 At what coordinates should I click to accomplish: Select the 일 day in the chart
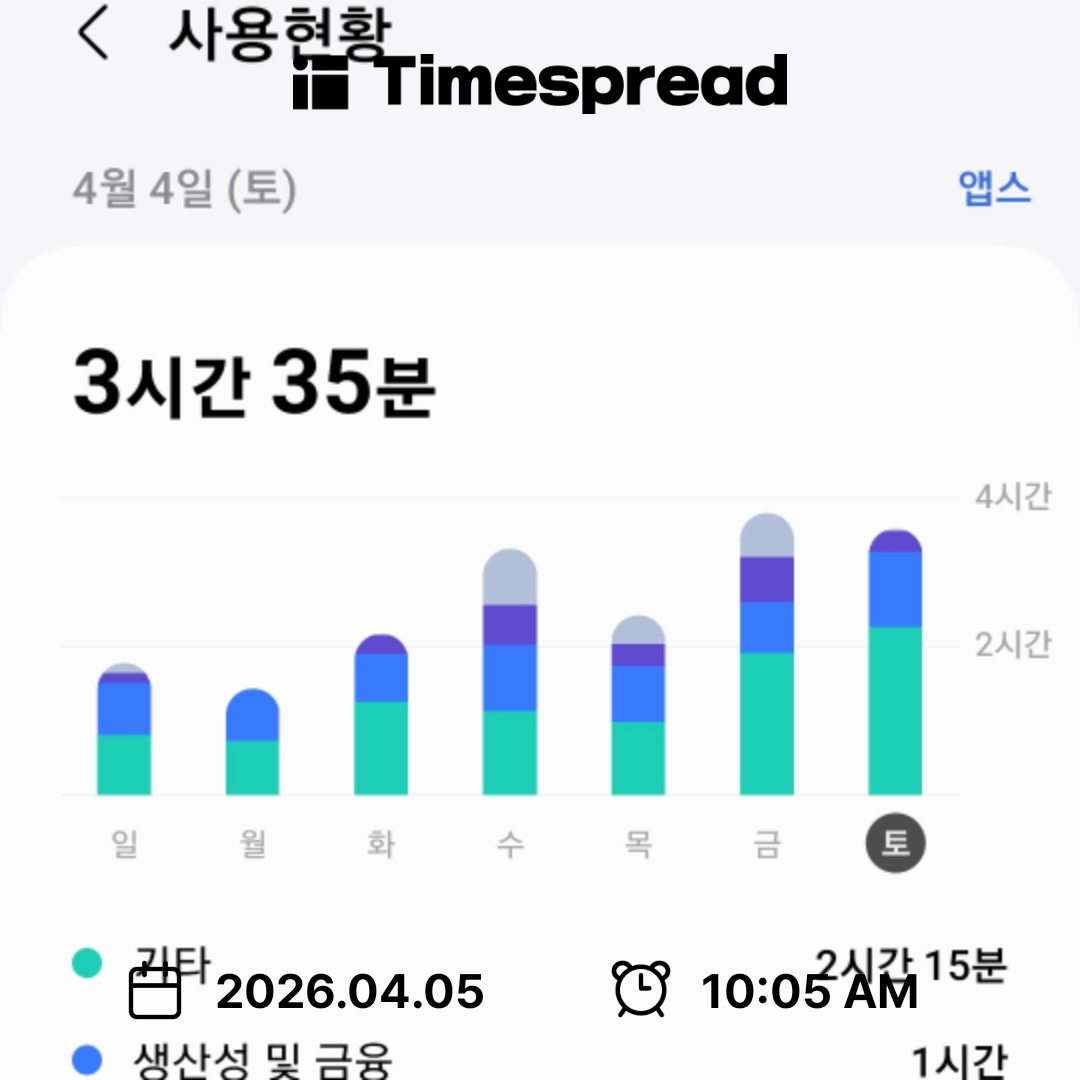pyautogui.click(x=124, y=844)
